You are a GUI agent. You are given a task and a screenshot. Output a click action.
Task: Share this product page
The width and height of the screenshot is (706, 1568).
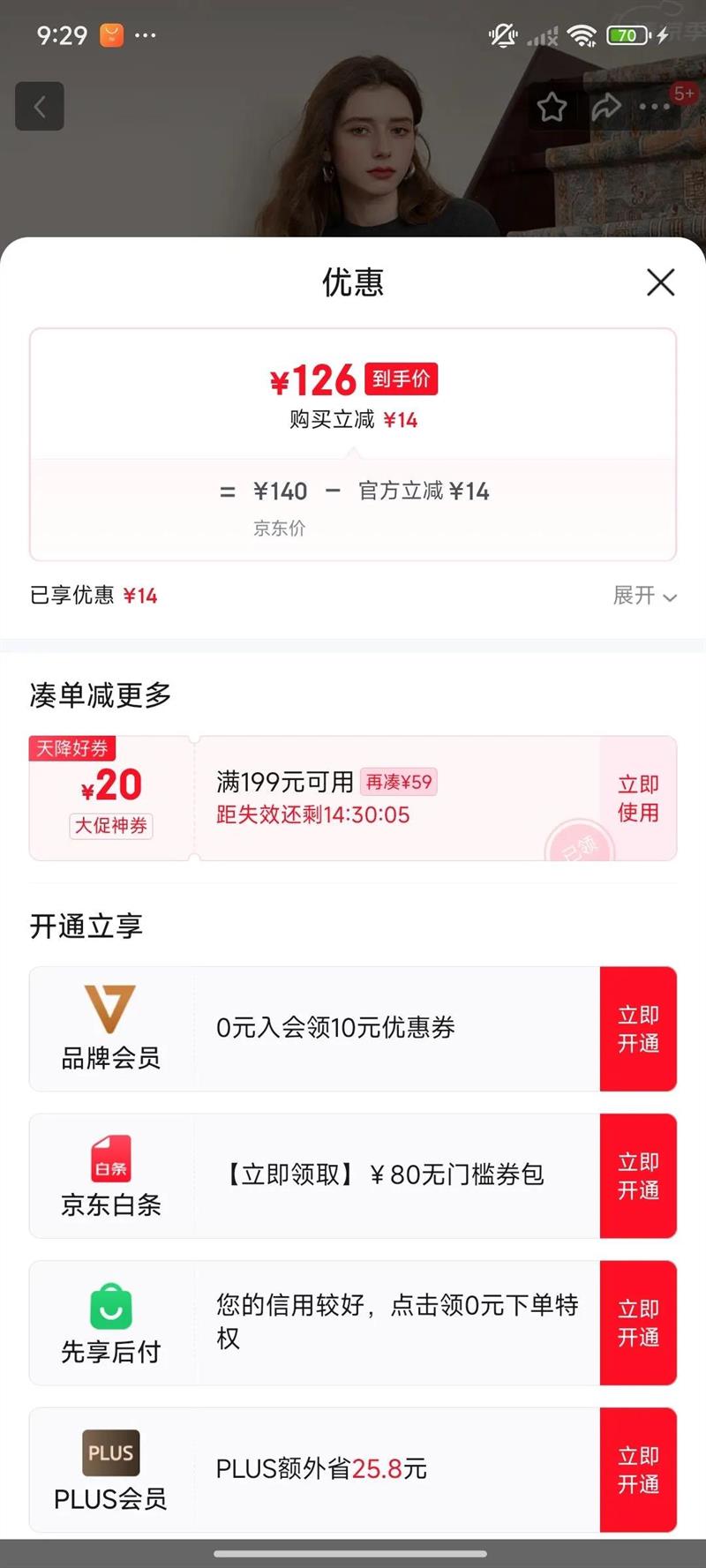(x=606, y=108)
